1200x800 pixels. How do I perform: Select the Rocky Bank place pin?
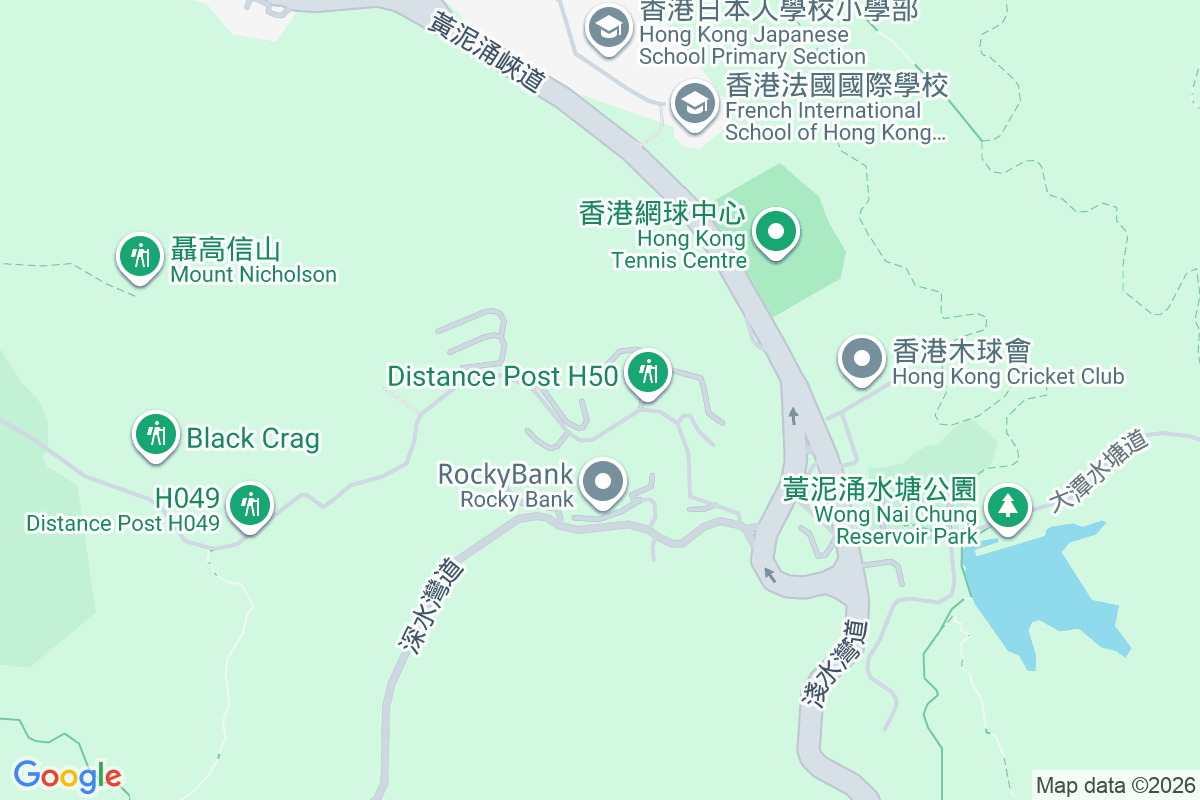(x=602, y=482)
